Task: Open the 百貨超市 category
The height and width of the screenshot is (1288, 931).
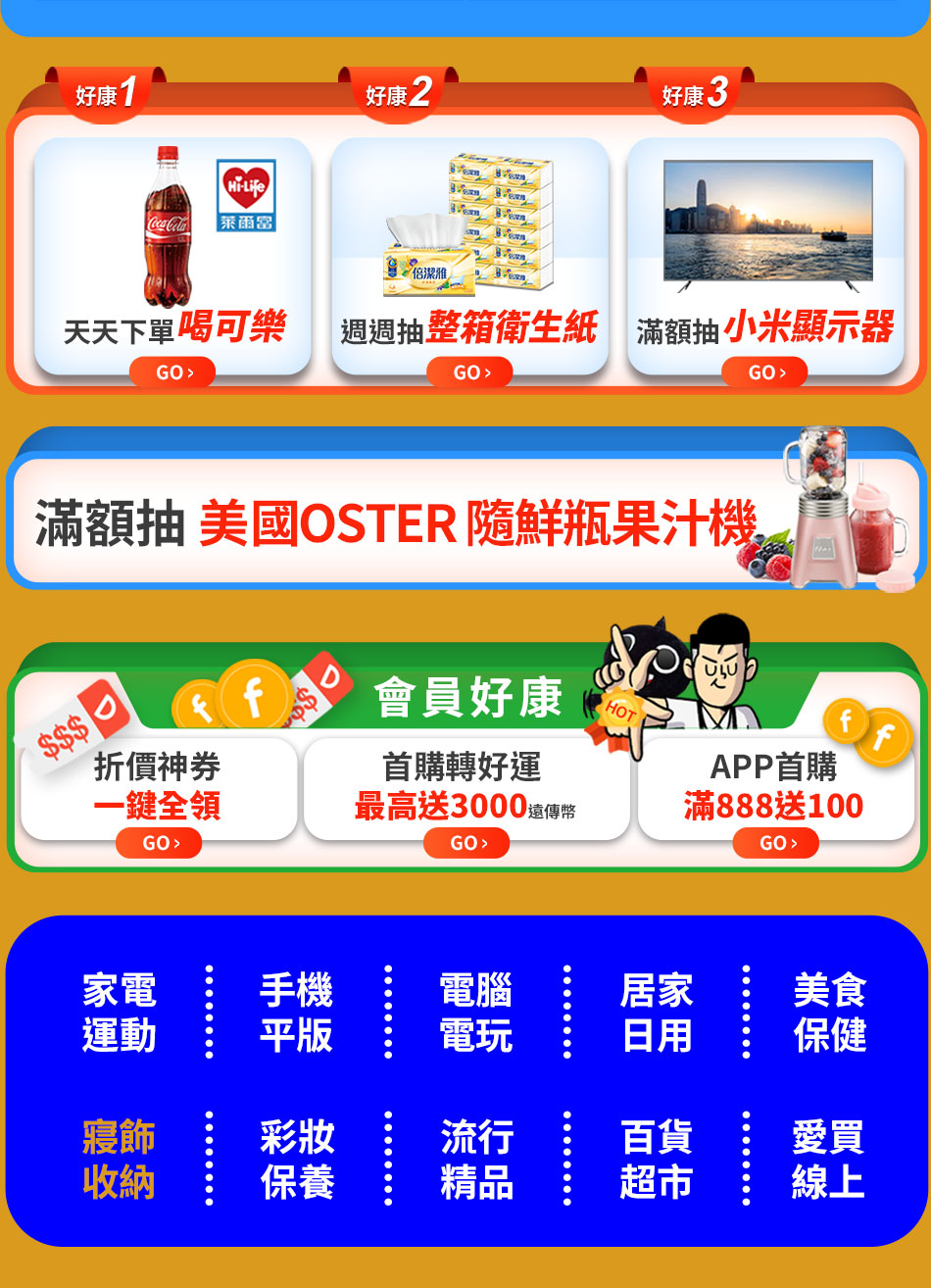Action: point(657,1160)
